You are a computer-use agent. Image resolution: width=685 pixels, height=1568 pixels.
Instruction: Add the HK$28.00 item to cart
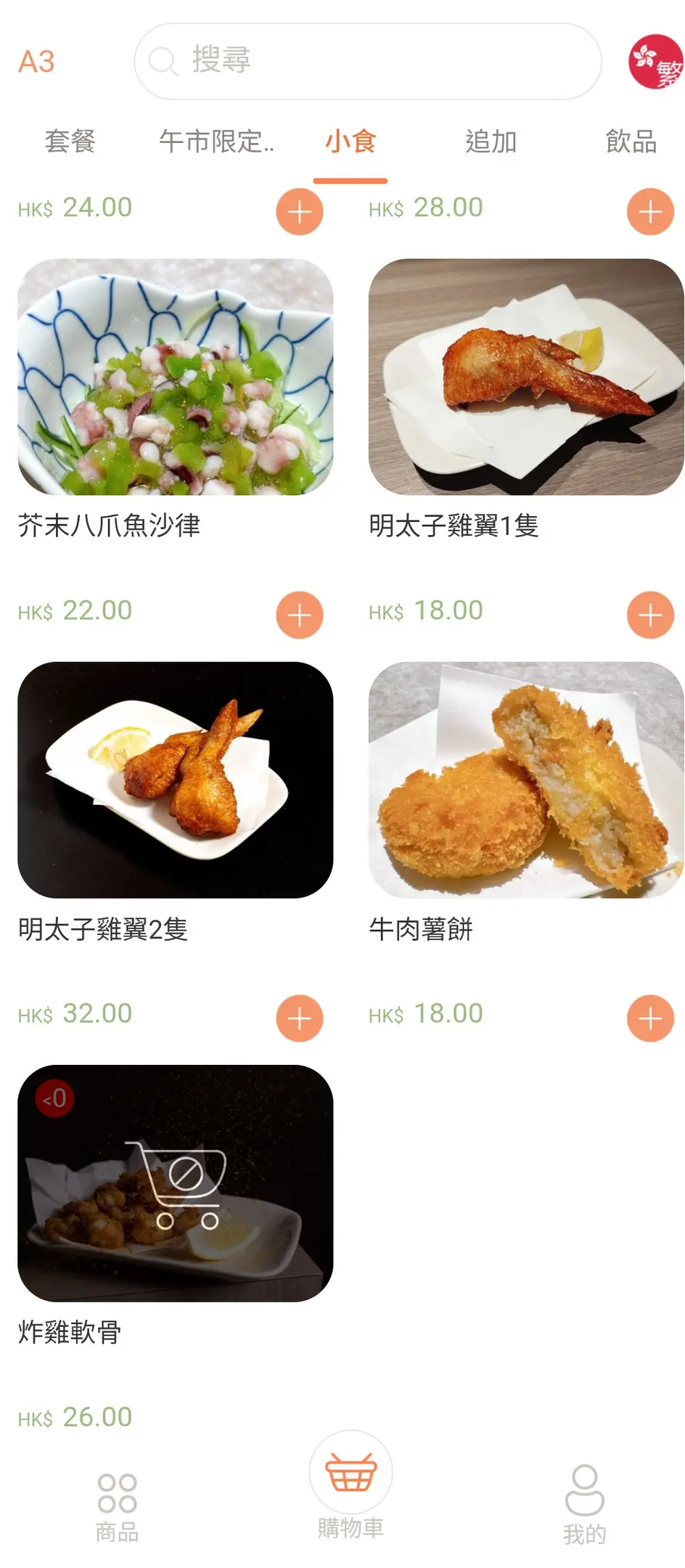[x=650, y=212]
